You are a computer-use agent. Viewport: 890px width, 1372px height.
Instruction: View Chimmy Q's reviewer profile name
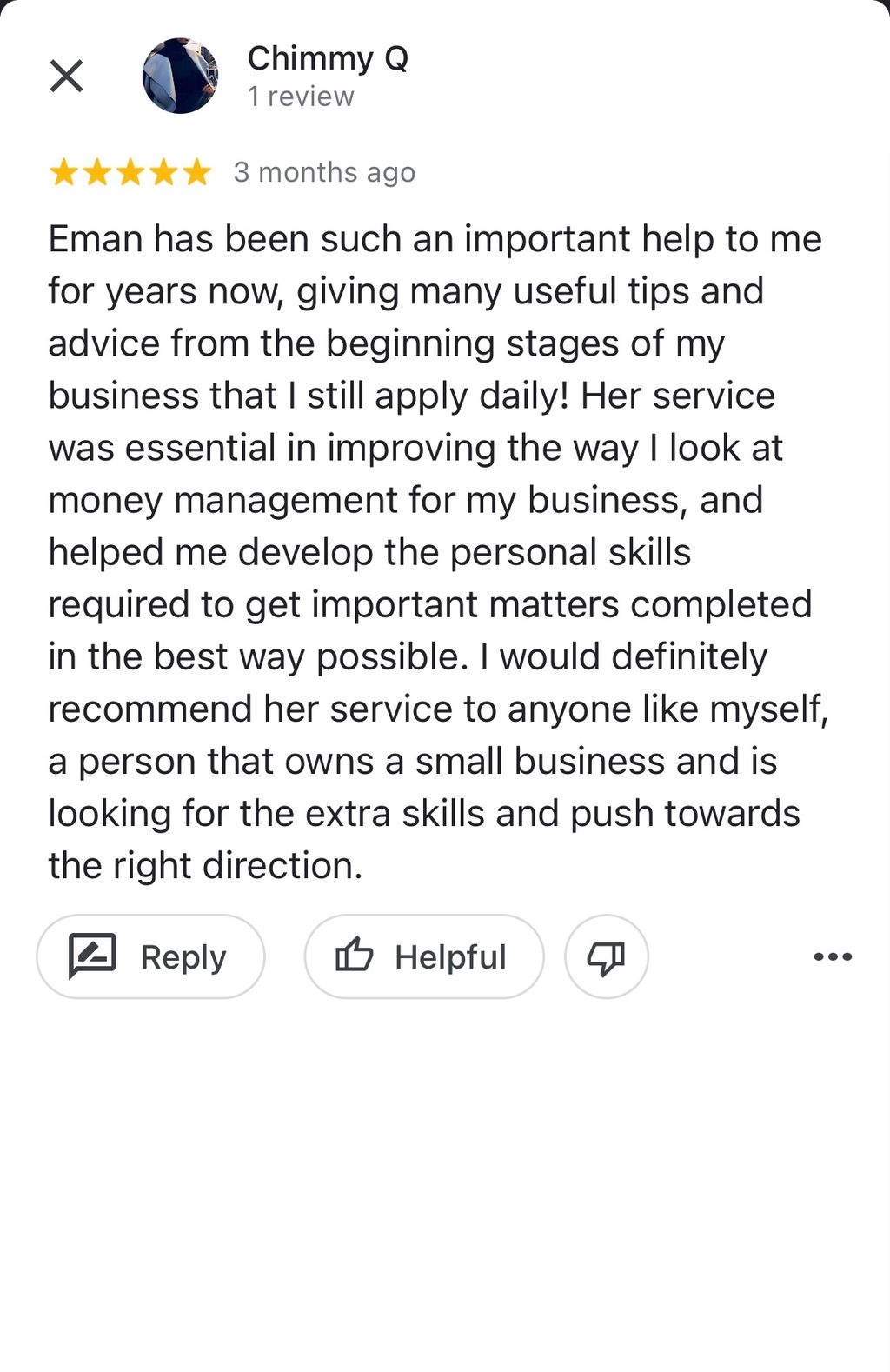tap(328, 58)
